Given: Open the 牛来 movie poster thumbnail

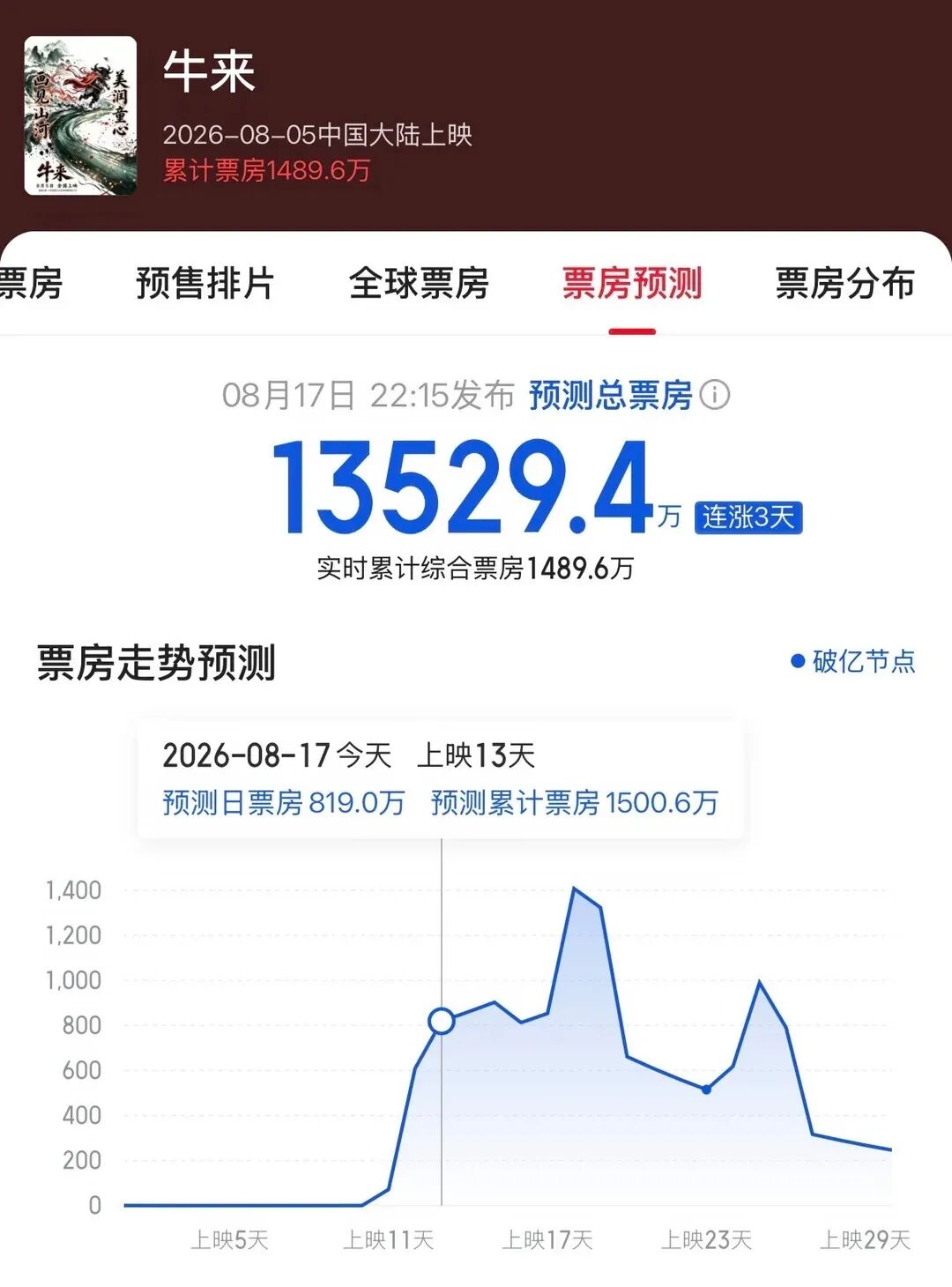Looking at the screenshot, I should click(x=80, y=115).
